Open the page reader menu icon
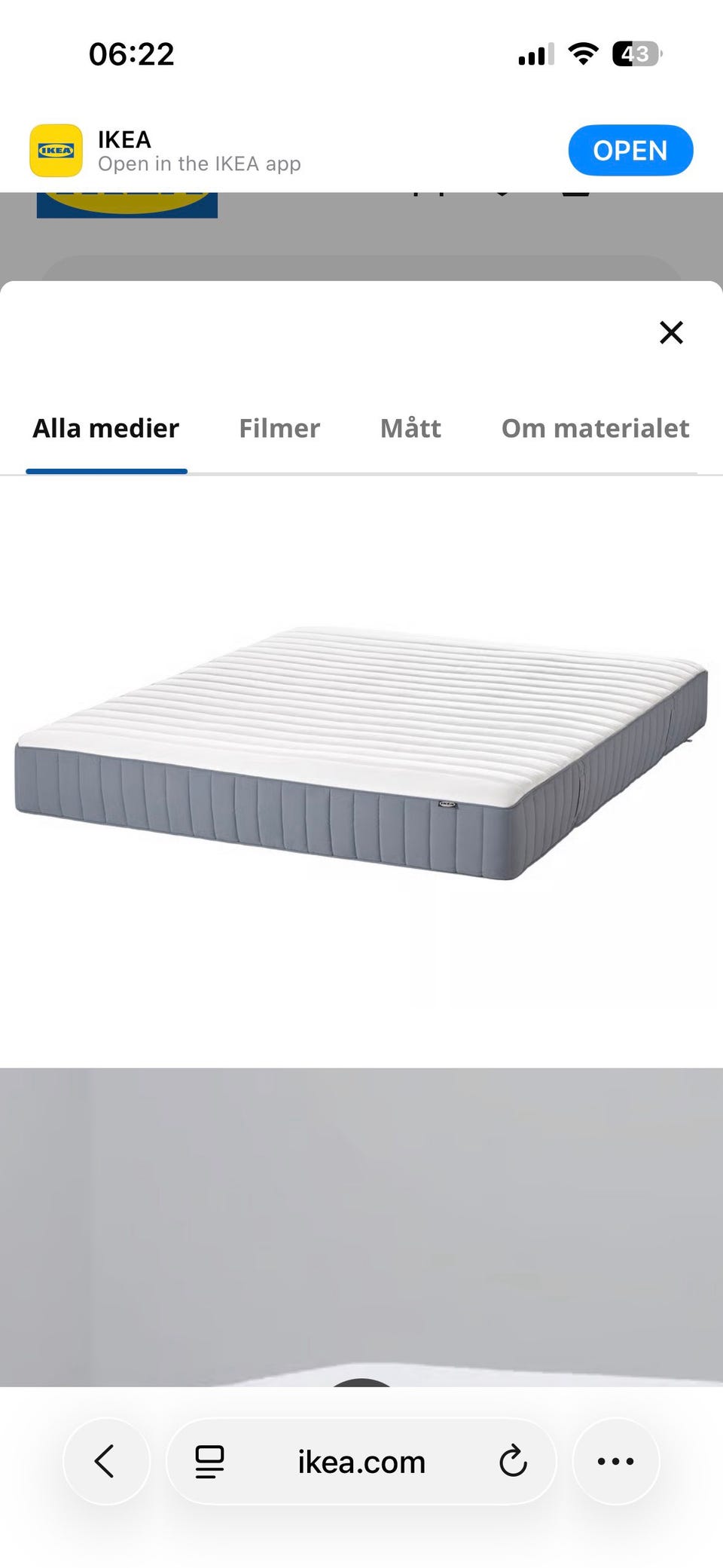The height and width of the screenshot is (1568, 723). click(209, 1461)
